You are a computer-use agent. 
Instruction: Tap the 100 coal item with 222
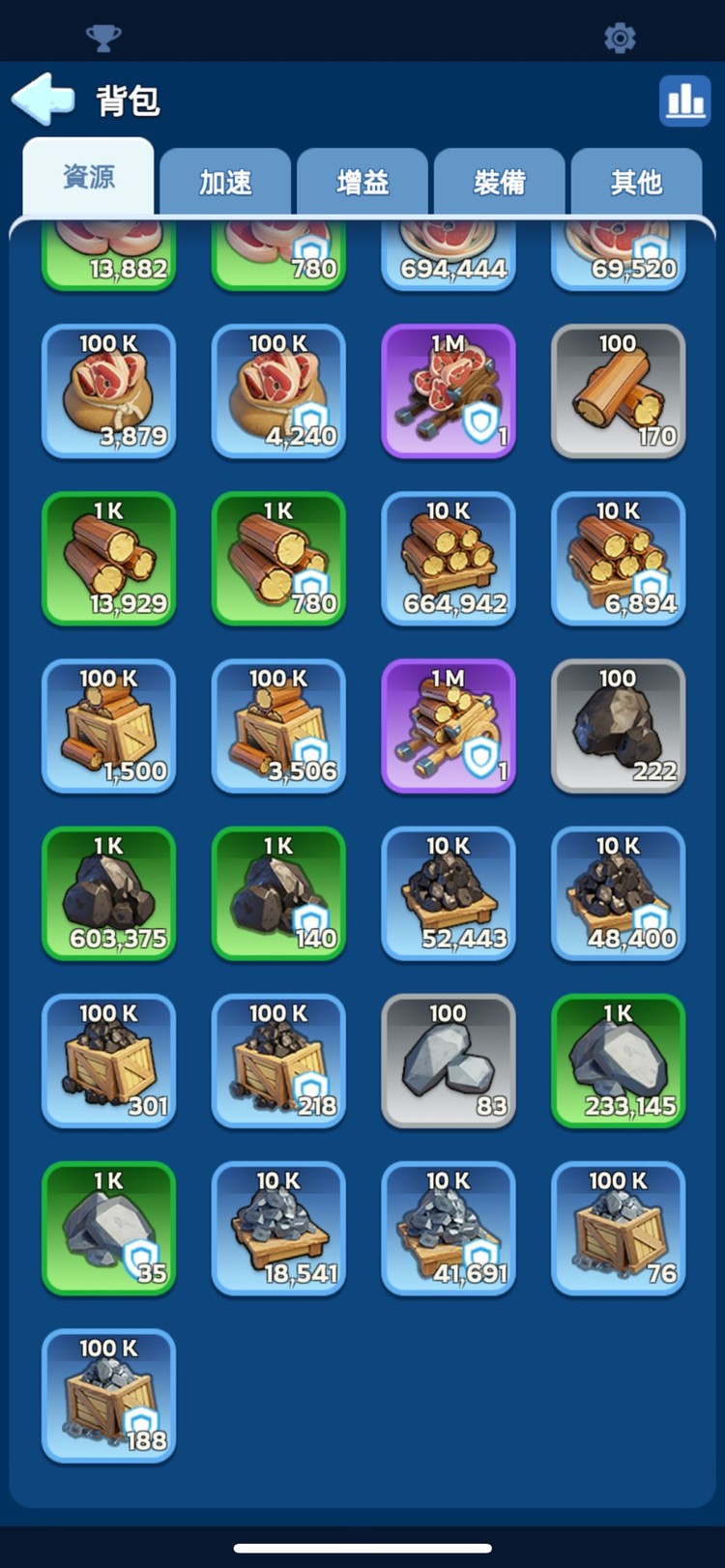tap(618, 726)
